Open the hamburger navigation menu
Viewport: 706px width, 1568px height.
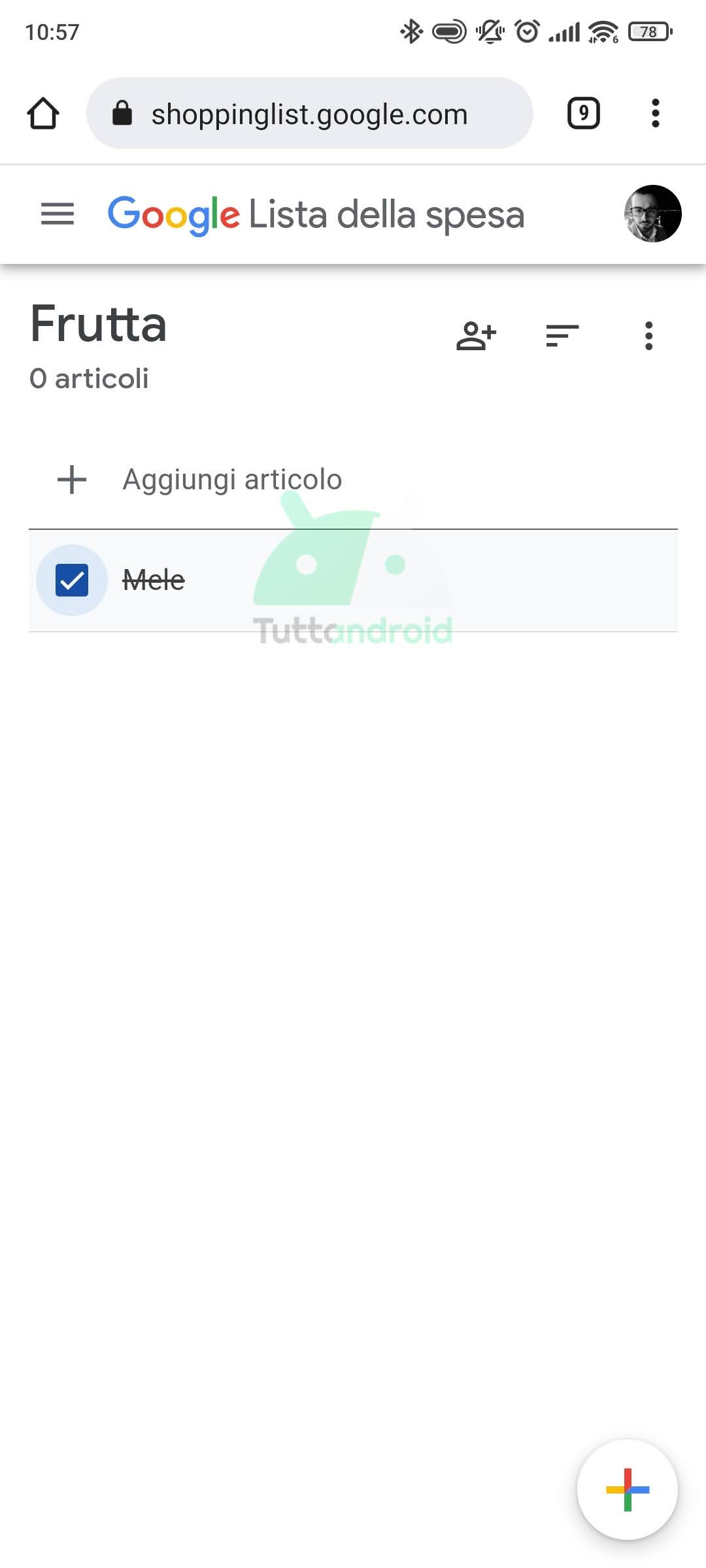tap(58, 214)
